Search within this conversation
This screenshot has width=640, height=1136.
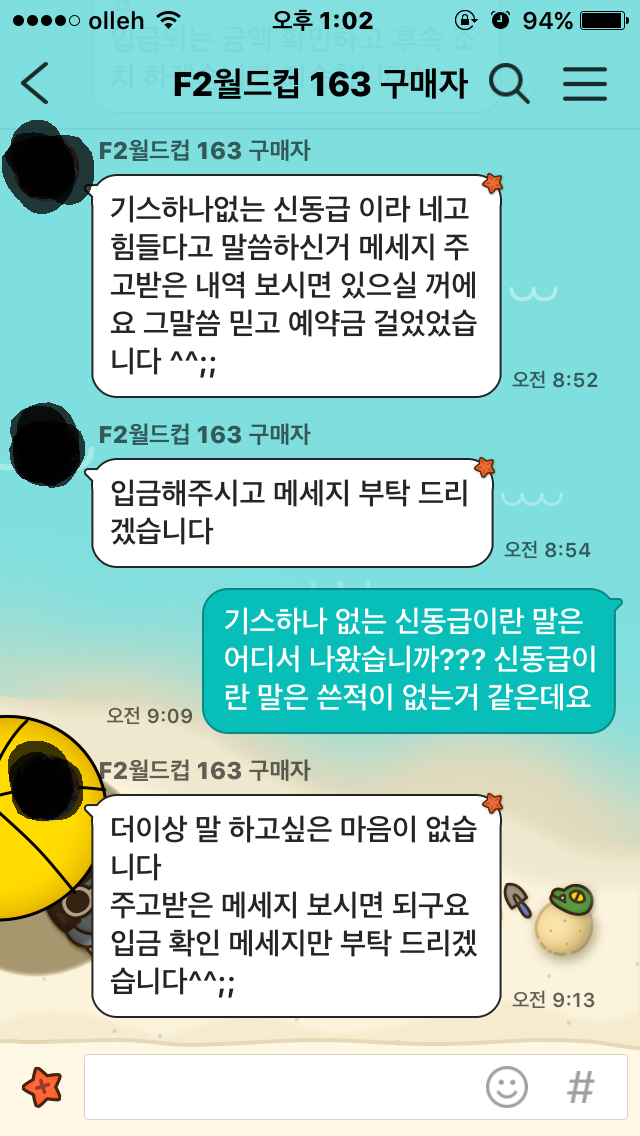coord(509,84)
